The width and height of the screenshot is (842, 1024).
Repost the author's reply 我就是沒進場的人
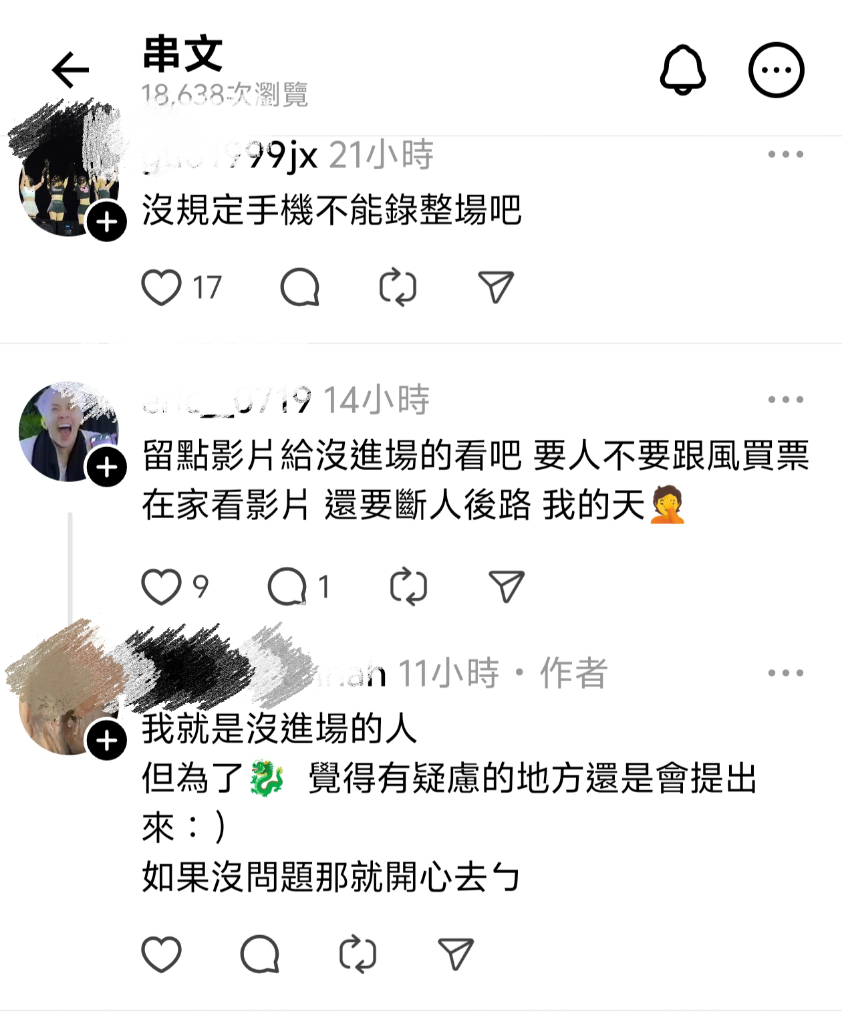pos(357,954)
